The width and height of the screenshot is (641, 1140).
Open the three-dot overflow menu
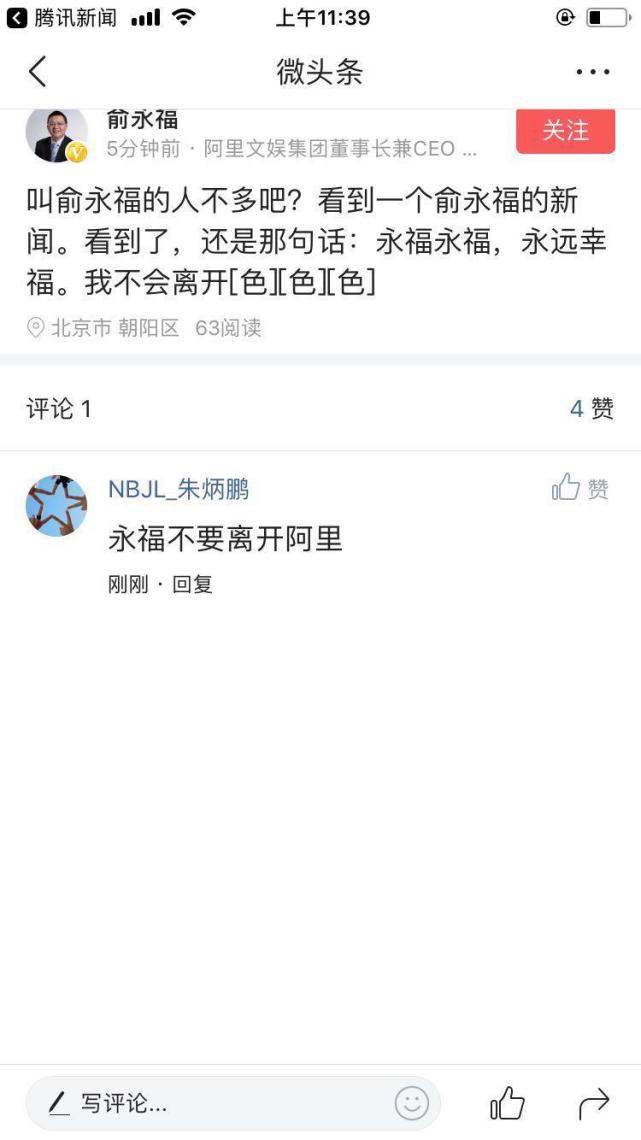tap(593, 72)
